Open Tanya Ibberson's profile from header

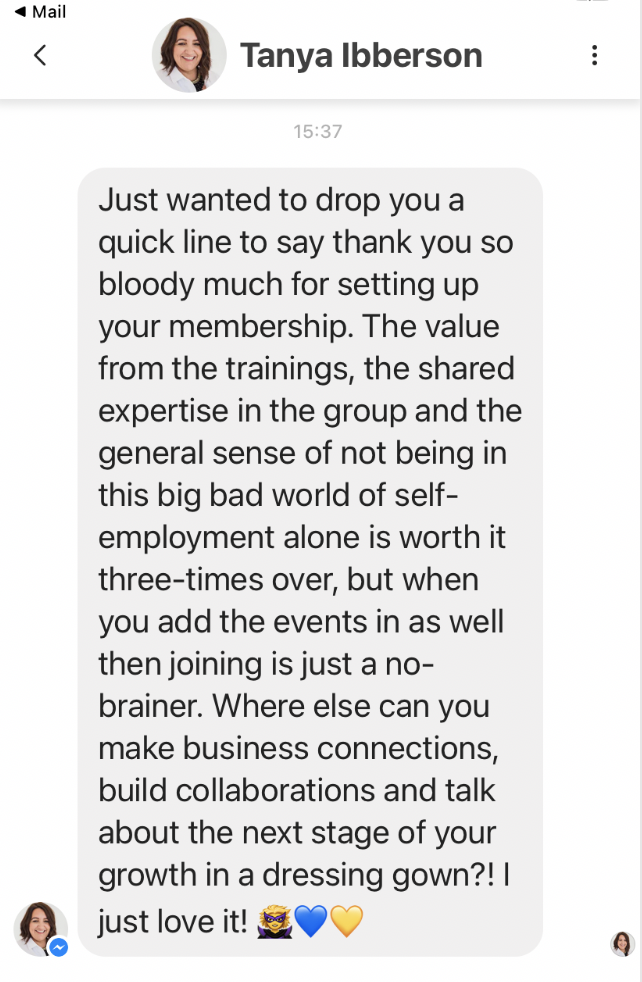click(x=360, y=55)
